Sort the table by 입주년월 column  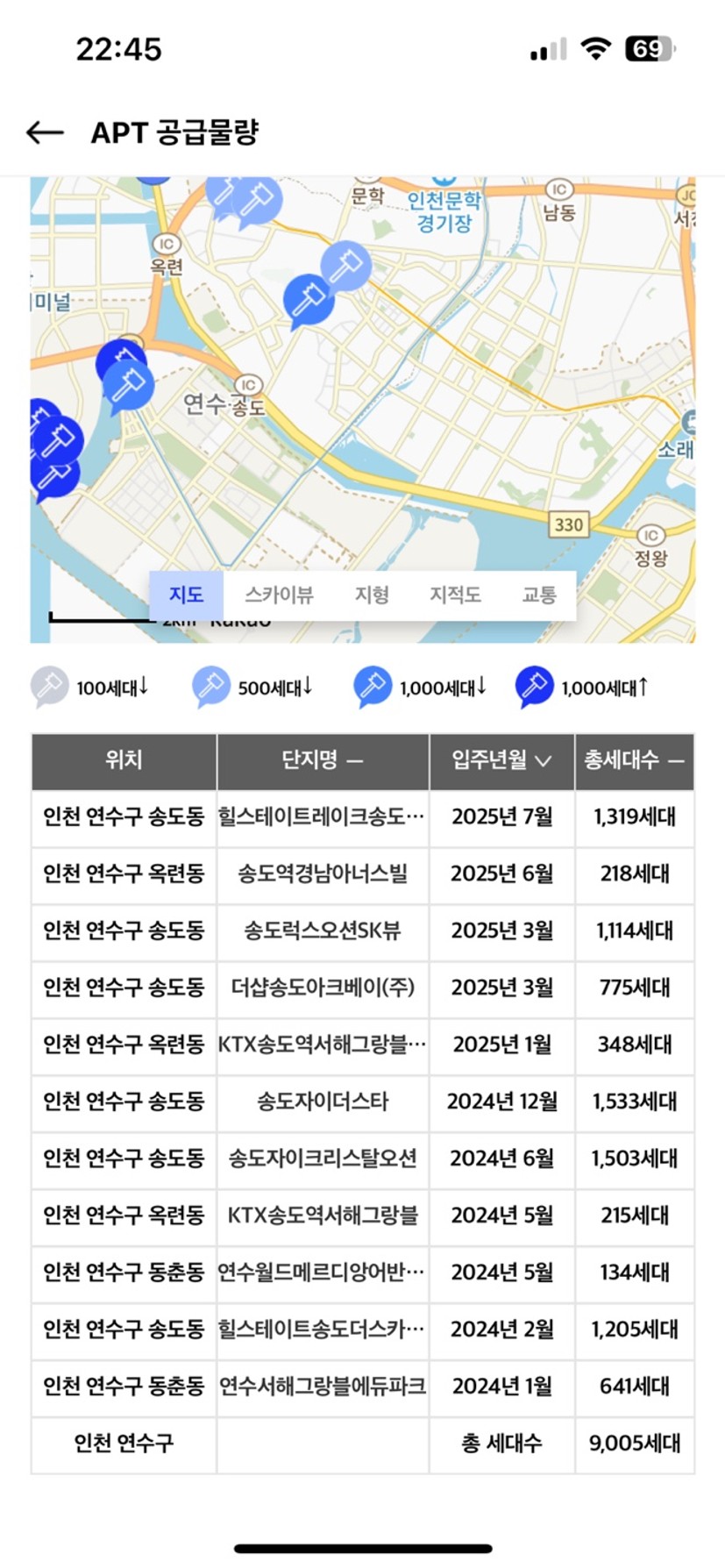pos(501,761)
